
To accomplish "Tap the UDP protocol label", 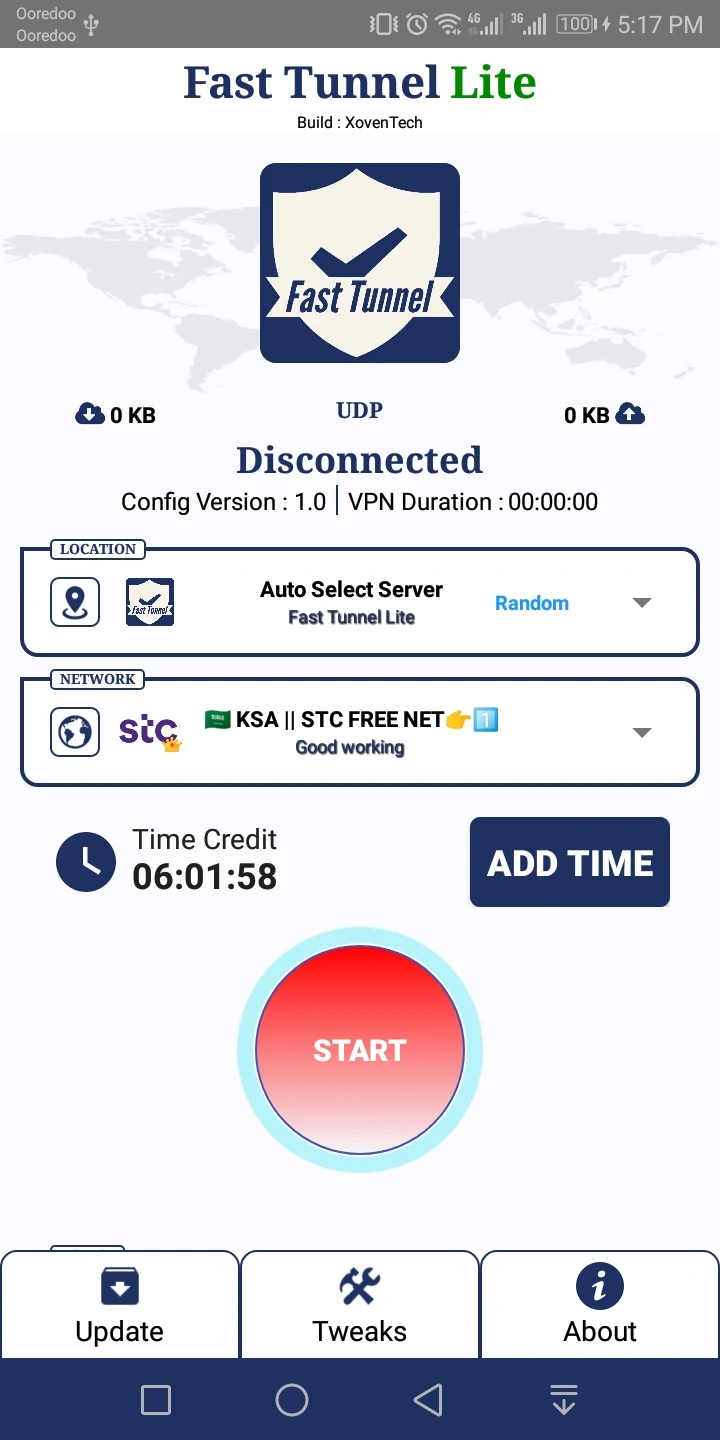I will tap(359, 410).
